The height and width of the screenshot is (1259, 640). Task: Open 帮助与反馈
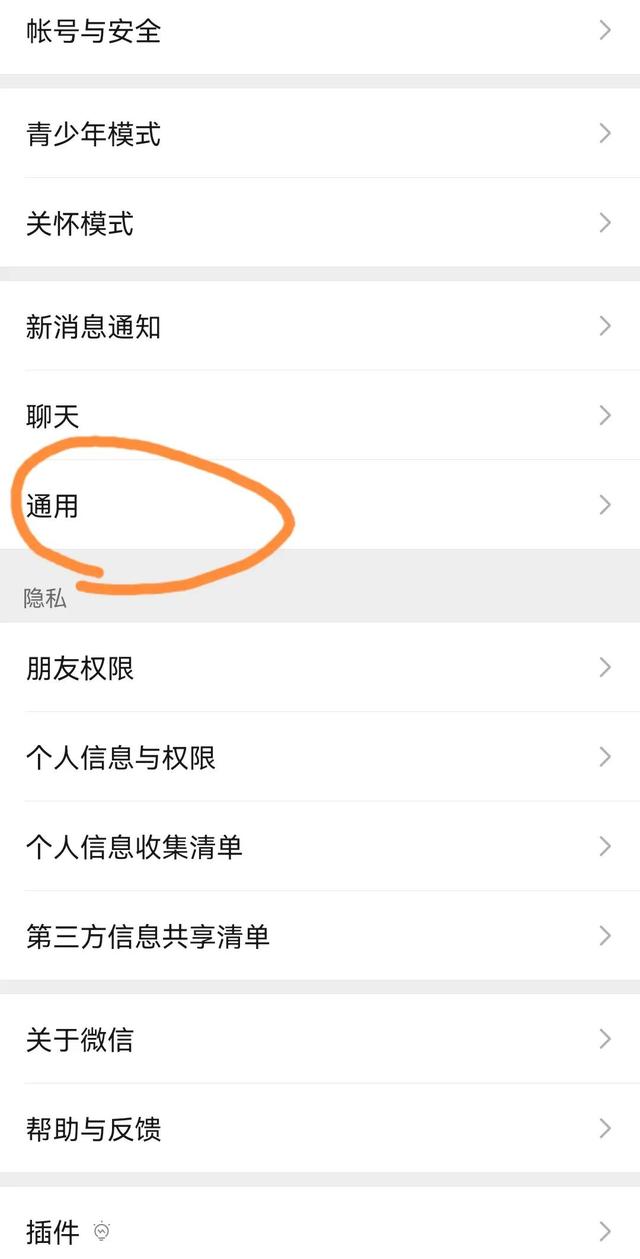click(x=320, y=1128)
